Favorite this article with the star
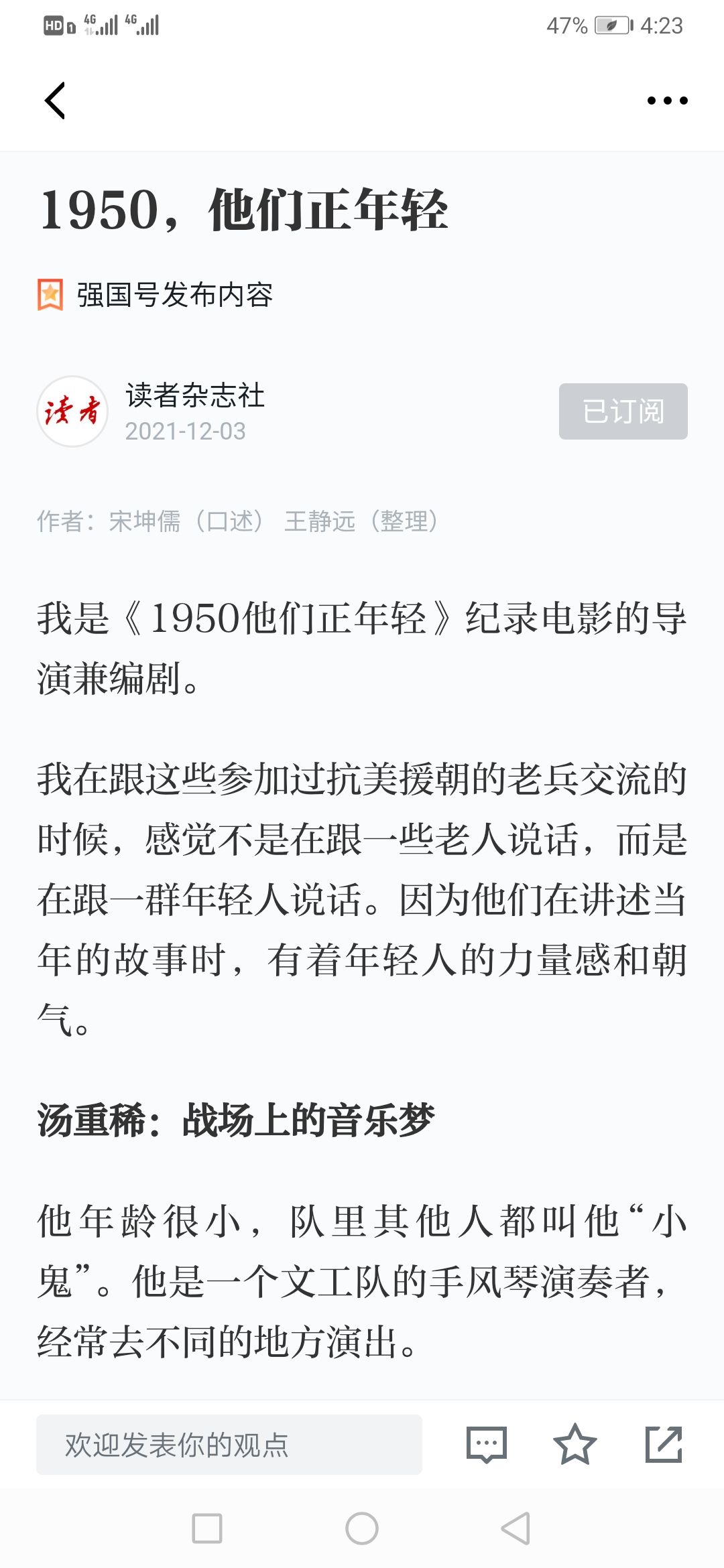 (x=575, y=1444)
